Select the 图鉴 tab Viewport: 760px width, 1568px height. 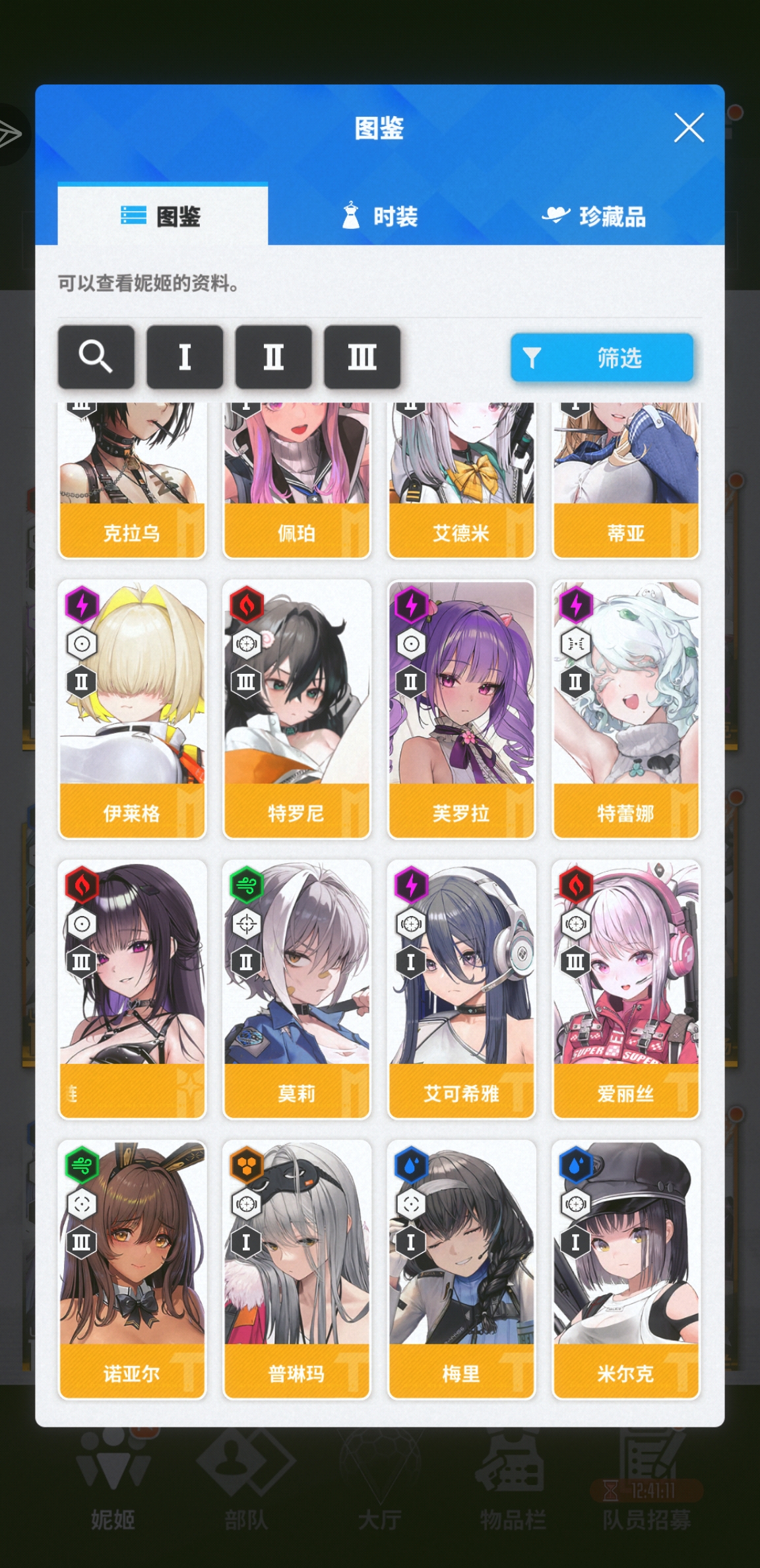[162, 216]
